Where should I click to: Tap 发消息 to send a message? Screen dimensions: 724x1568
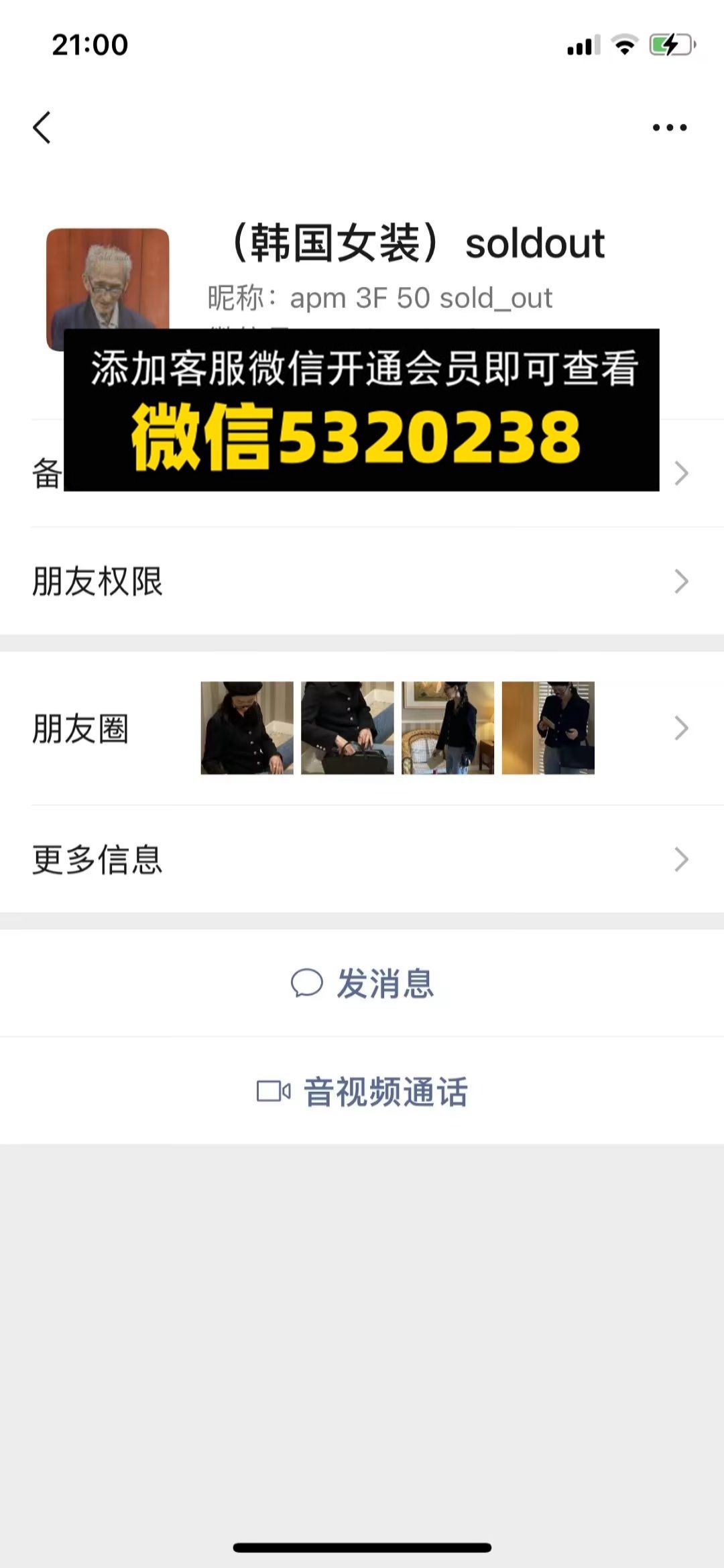[x=362, y=983]
